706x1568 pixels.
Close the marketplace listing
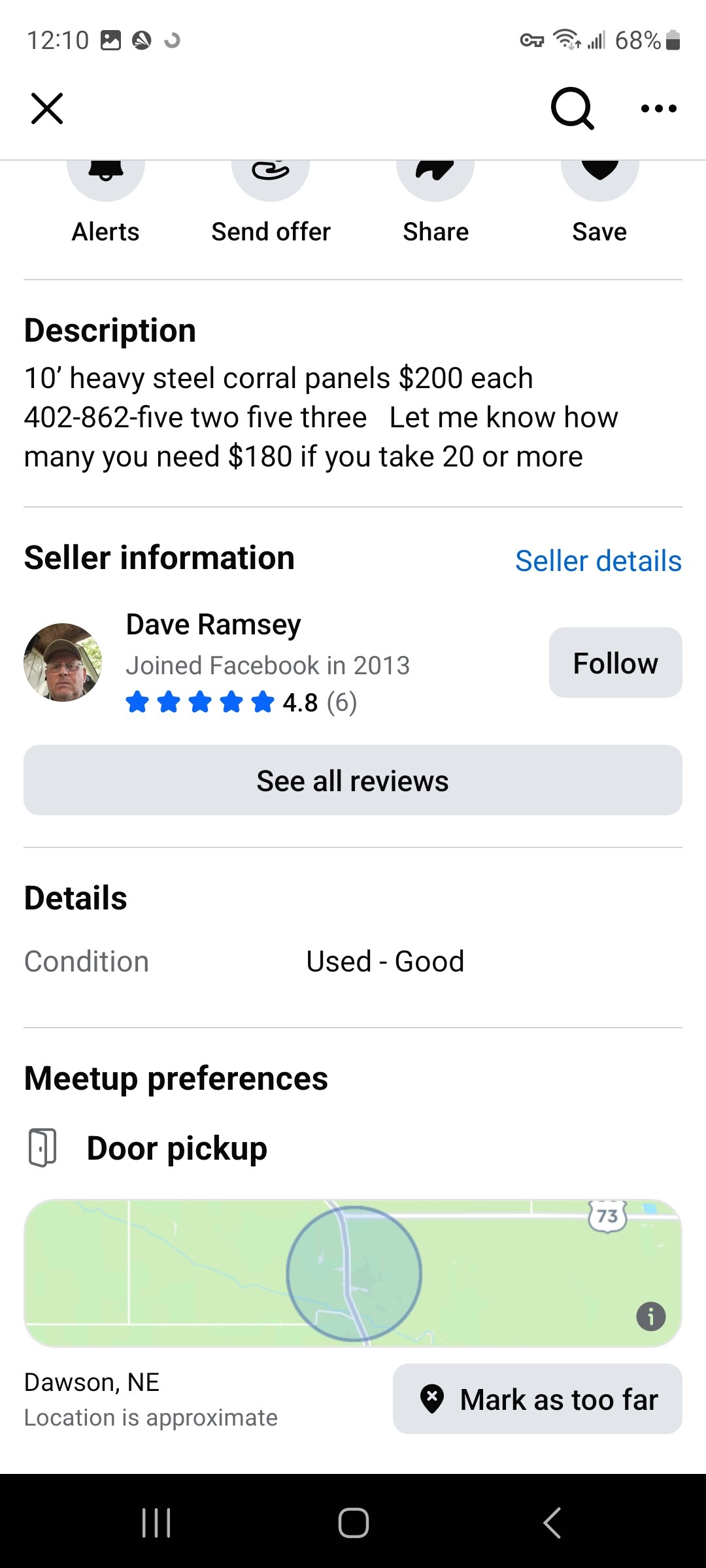point(47,108)
